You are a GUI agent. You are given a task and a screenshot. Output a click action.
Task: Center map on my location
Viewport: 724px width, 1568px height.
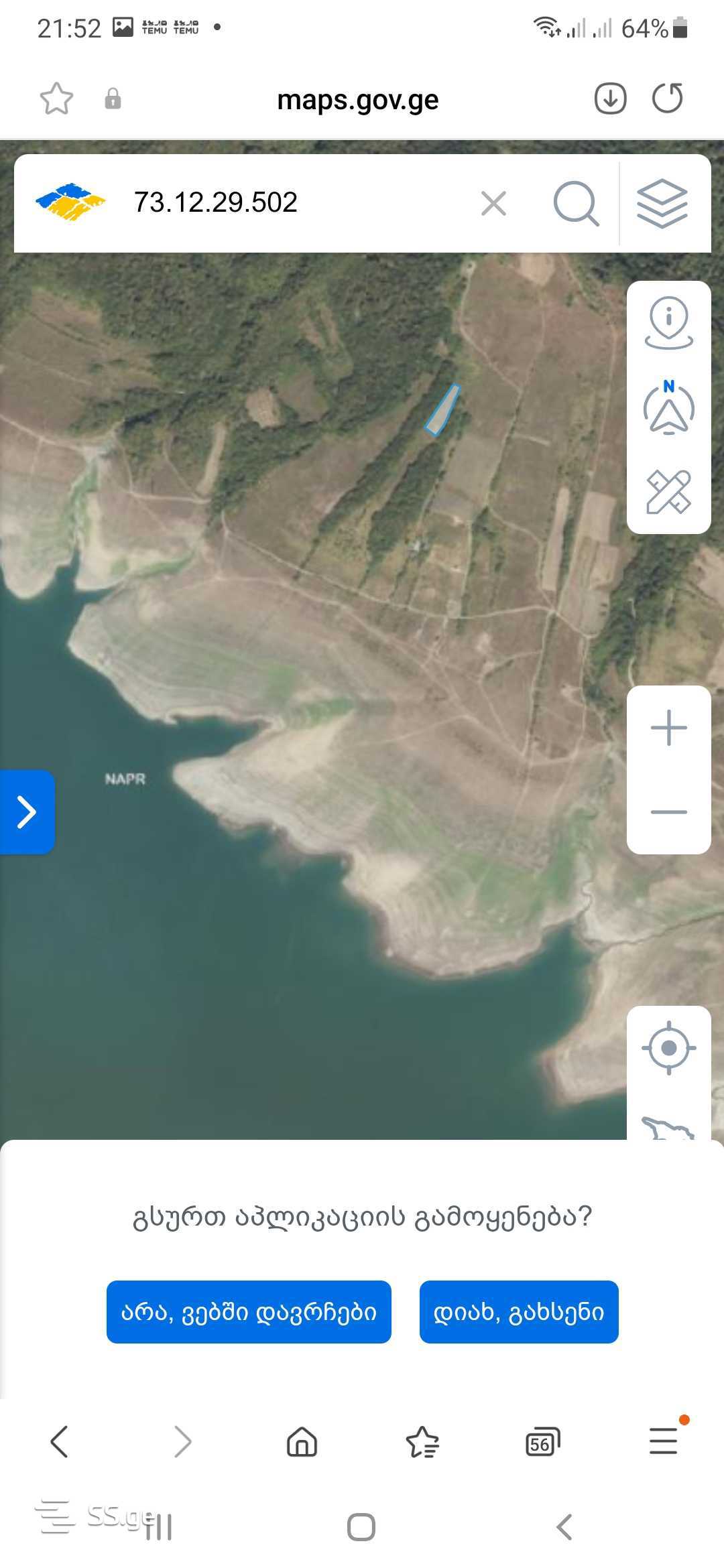click(x=668, y=1048)
